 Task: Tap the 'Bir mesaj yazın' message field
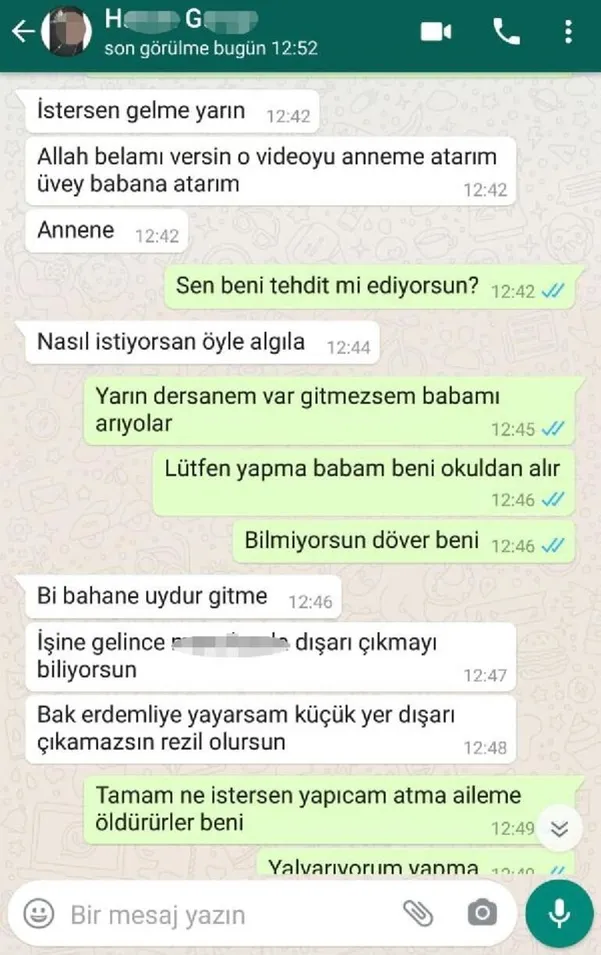(x=220, y=914)
